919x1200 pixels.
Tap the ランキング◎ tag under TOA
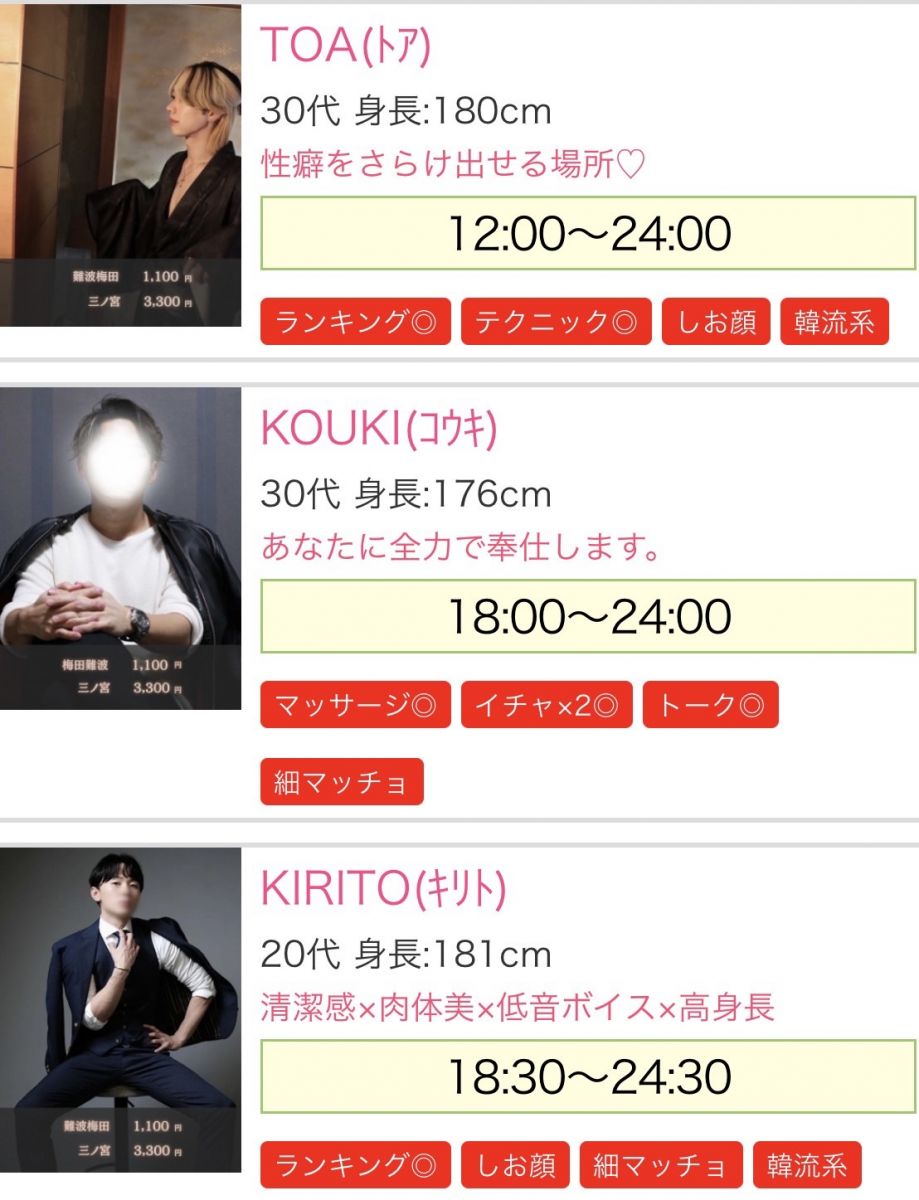tap(355, 322)
